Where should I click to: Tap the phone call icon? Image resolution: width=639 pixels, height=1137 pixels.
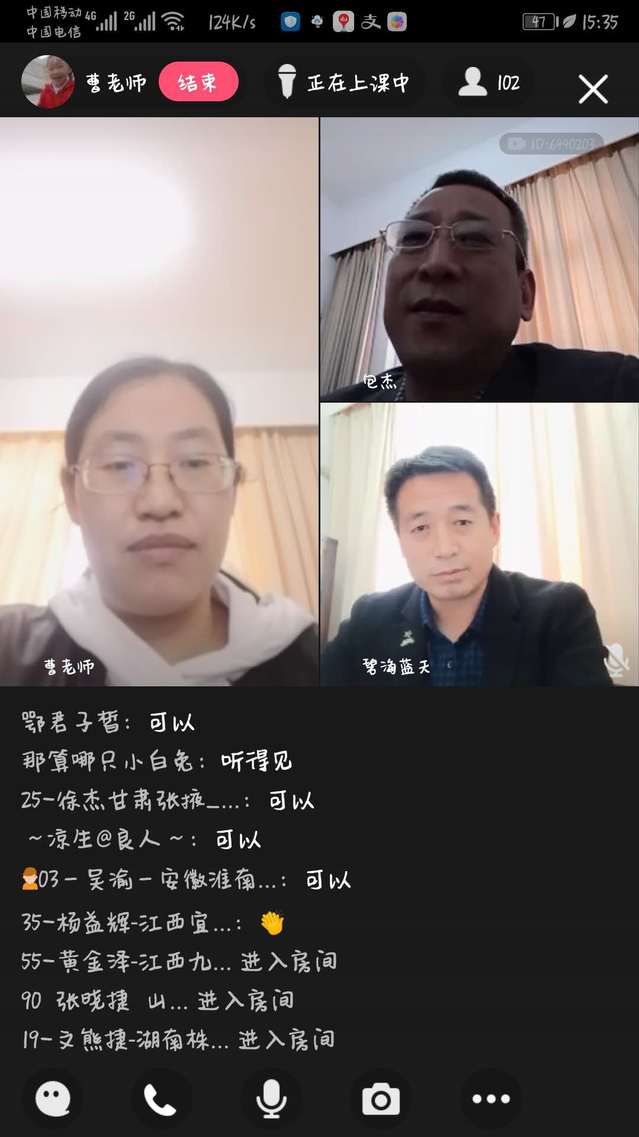pyautogui.click(x=160, y=1099)
